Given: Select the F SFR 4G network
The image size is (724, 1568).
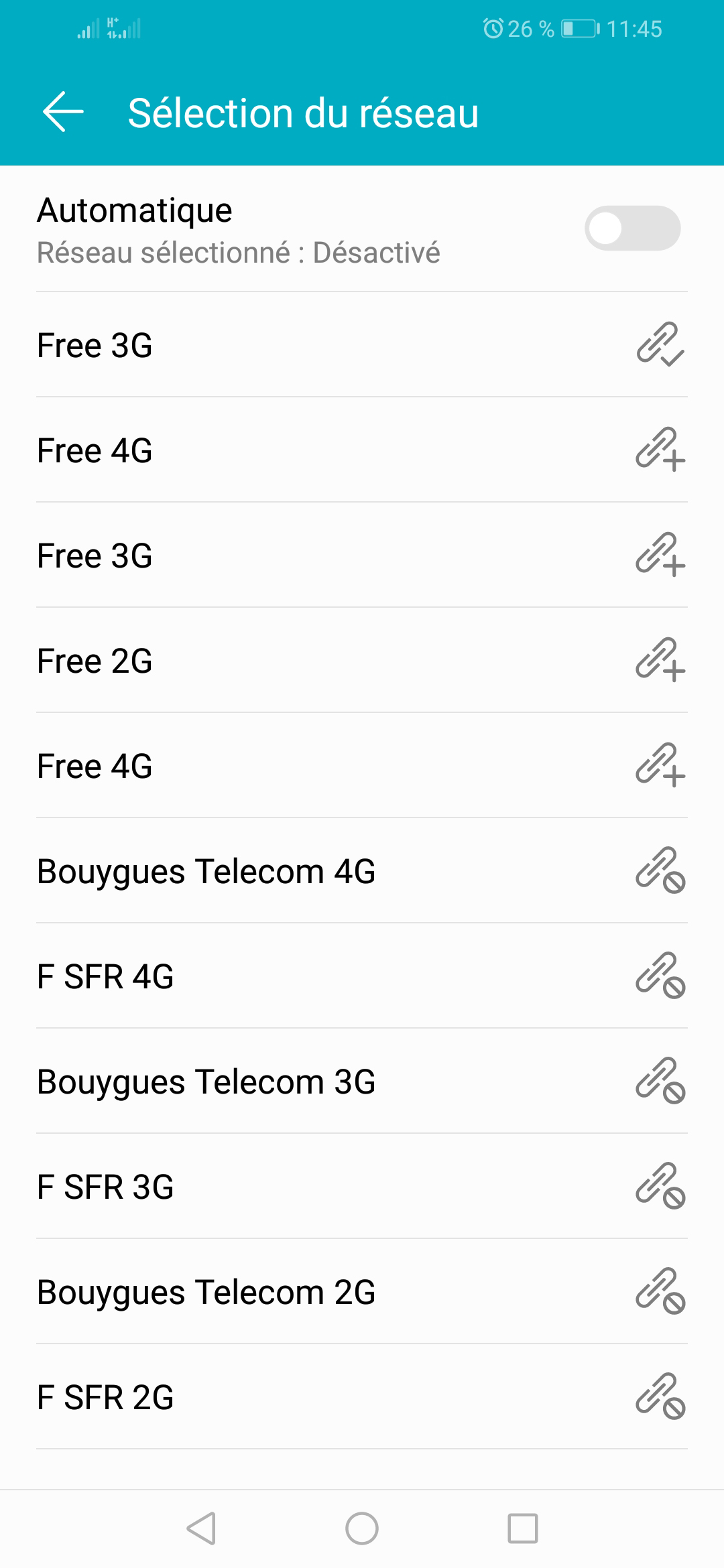Looking at the screenshot, I should point(362,976).
